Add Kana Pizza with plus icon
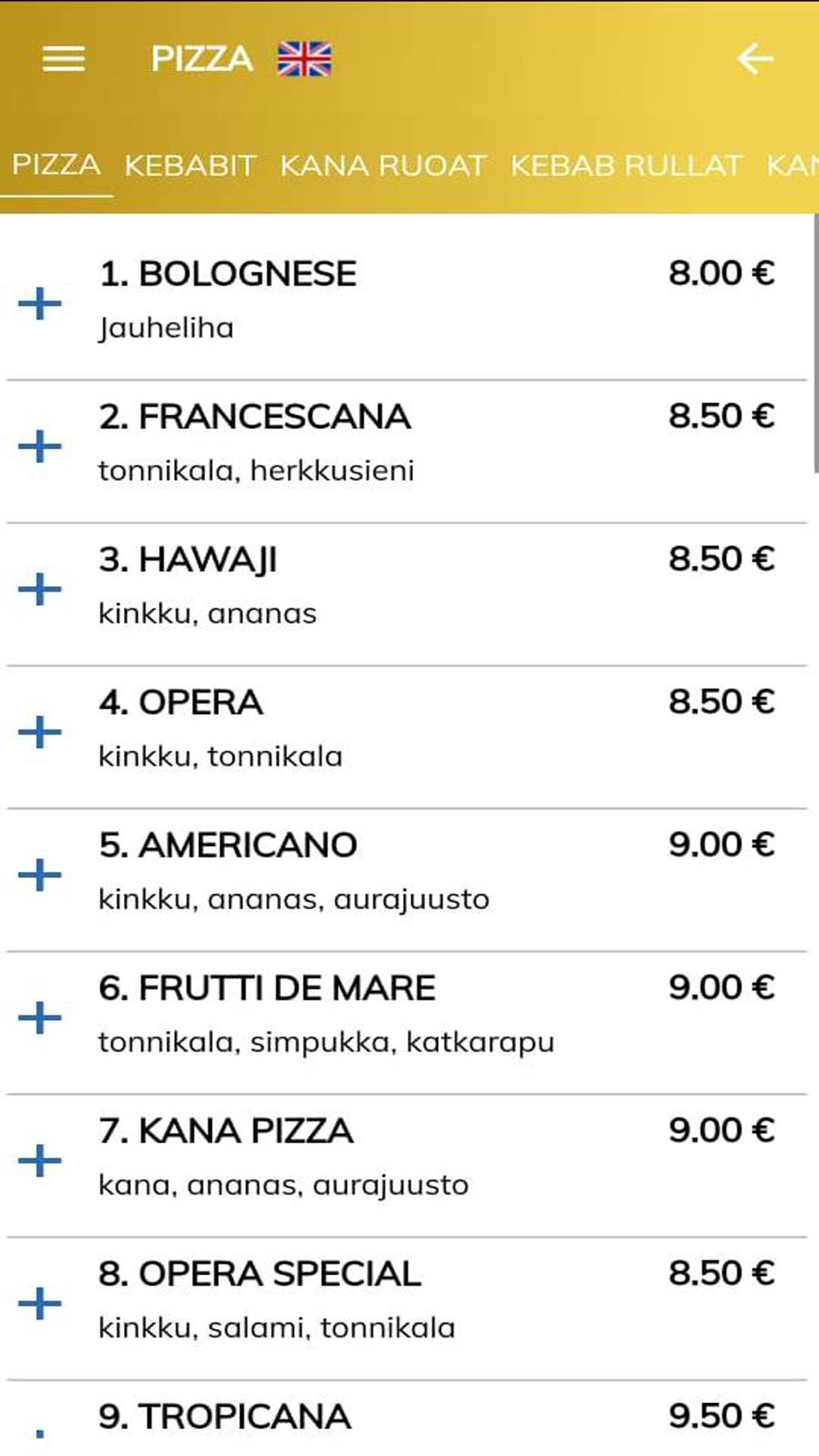This screenshot has height=1456, width=819. pyautogui.click(x=40, y=1160)
